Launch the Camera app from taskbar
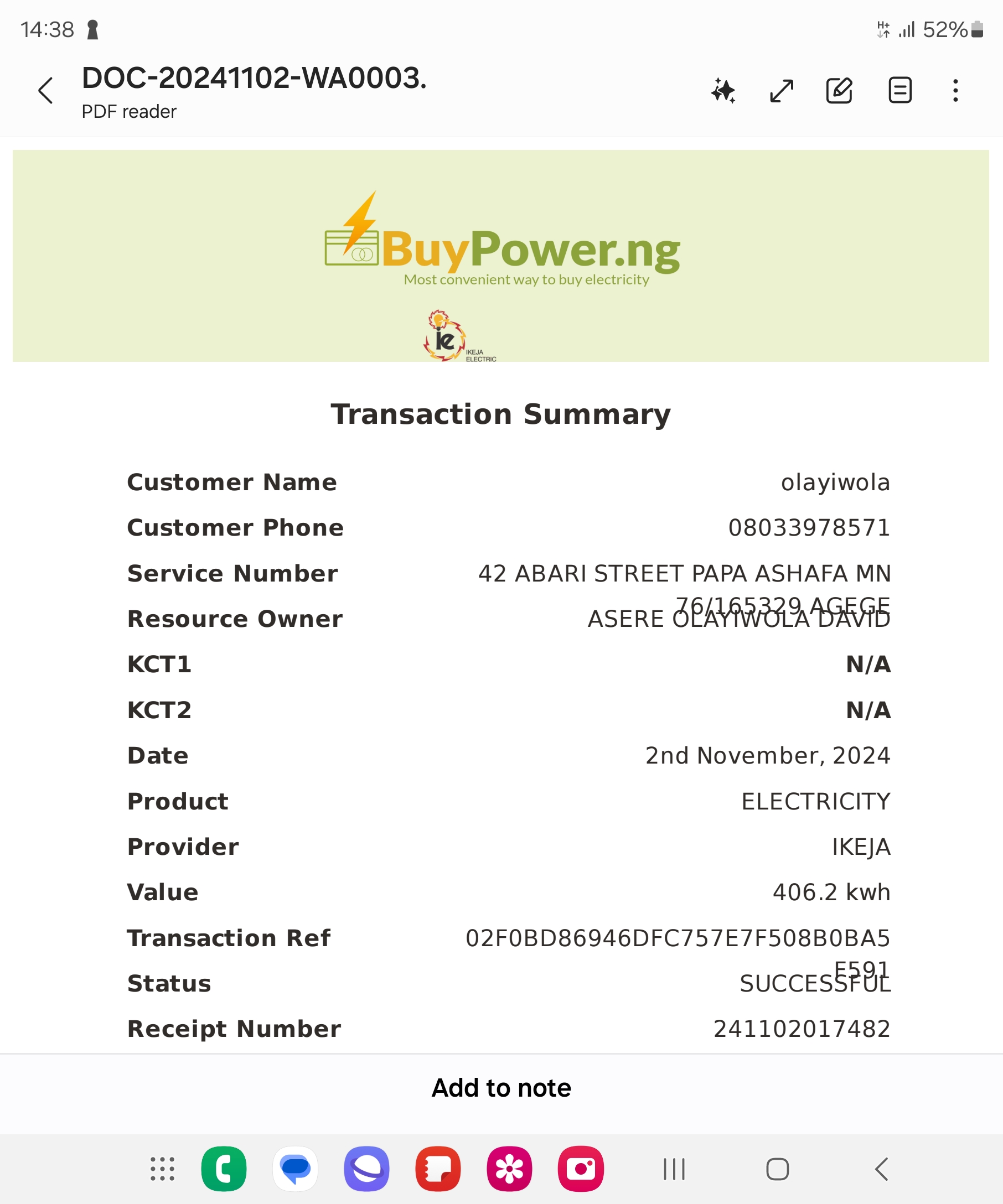1003x1204 pixels. click(580, 1169)
